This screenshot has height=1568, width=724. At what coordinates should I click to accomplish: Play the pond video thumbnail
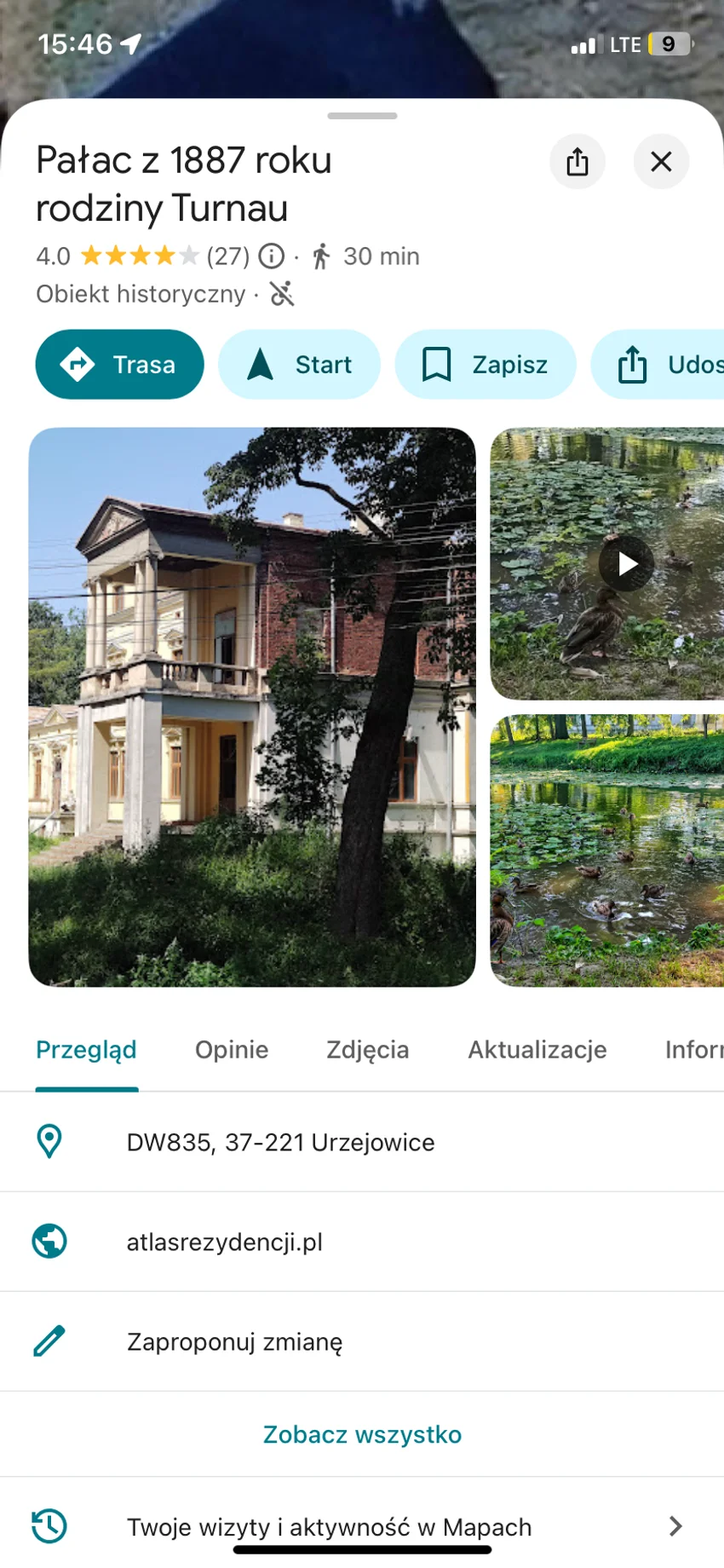click(x=627, y=563)
